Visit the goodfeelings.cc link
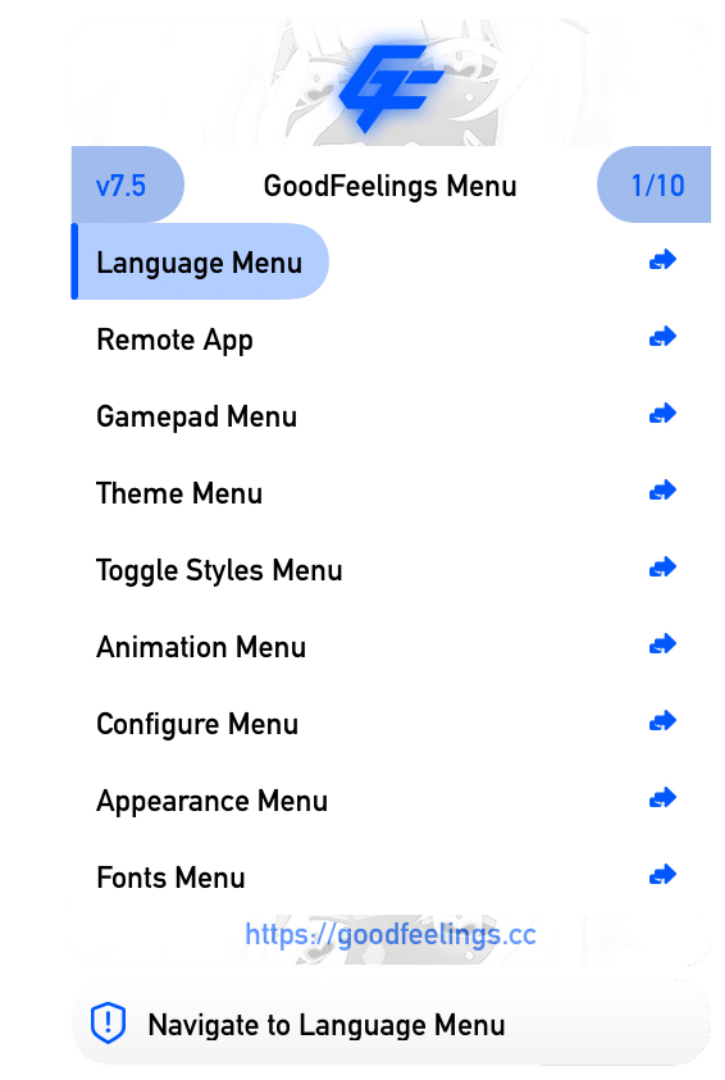Image resolution: width=725 pixels, height=1080 pixels. 391,935
